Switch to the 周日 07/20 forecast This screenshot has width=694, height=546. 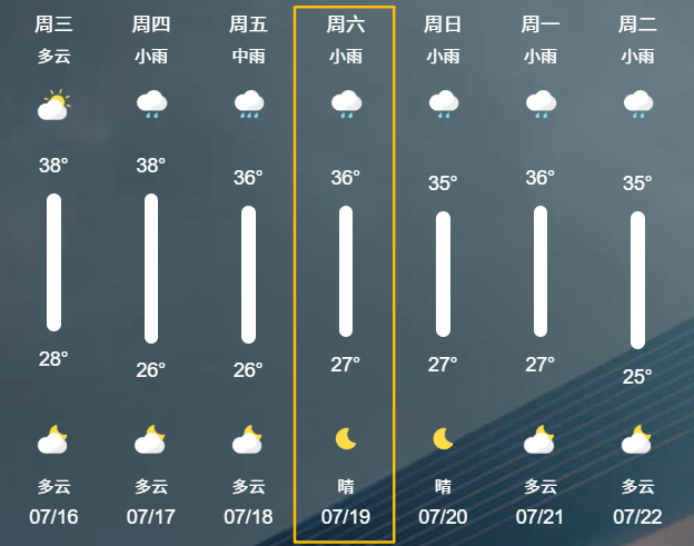click(x=443, y=270)
